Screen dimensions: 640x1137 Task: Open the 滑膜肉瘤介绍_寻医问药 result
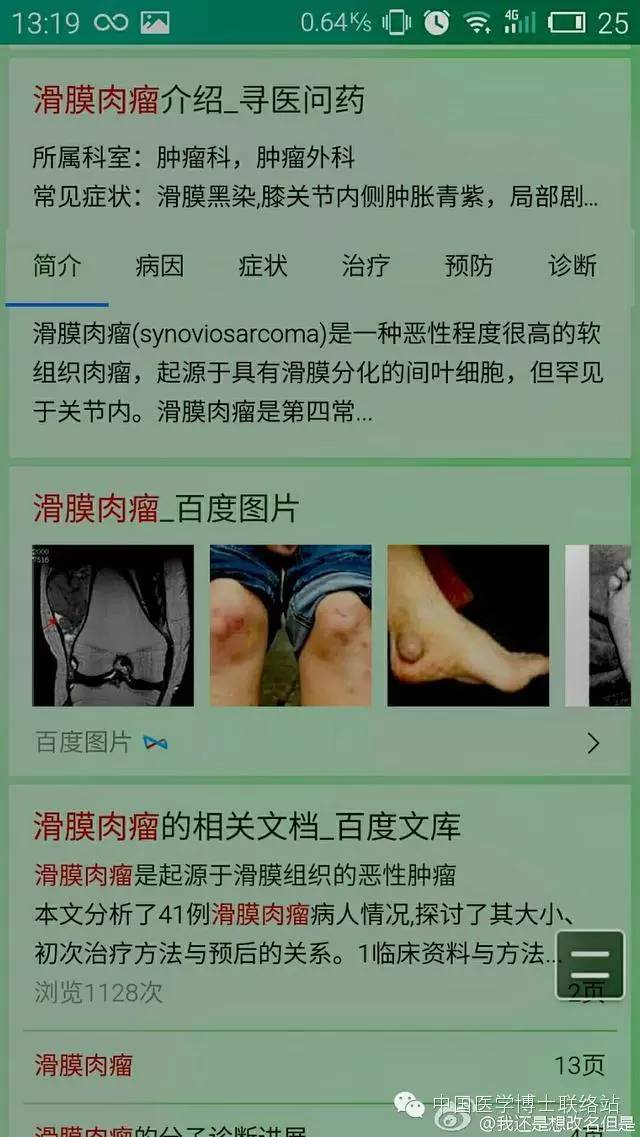tap(199, 100)
